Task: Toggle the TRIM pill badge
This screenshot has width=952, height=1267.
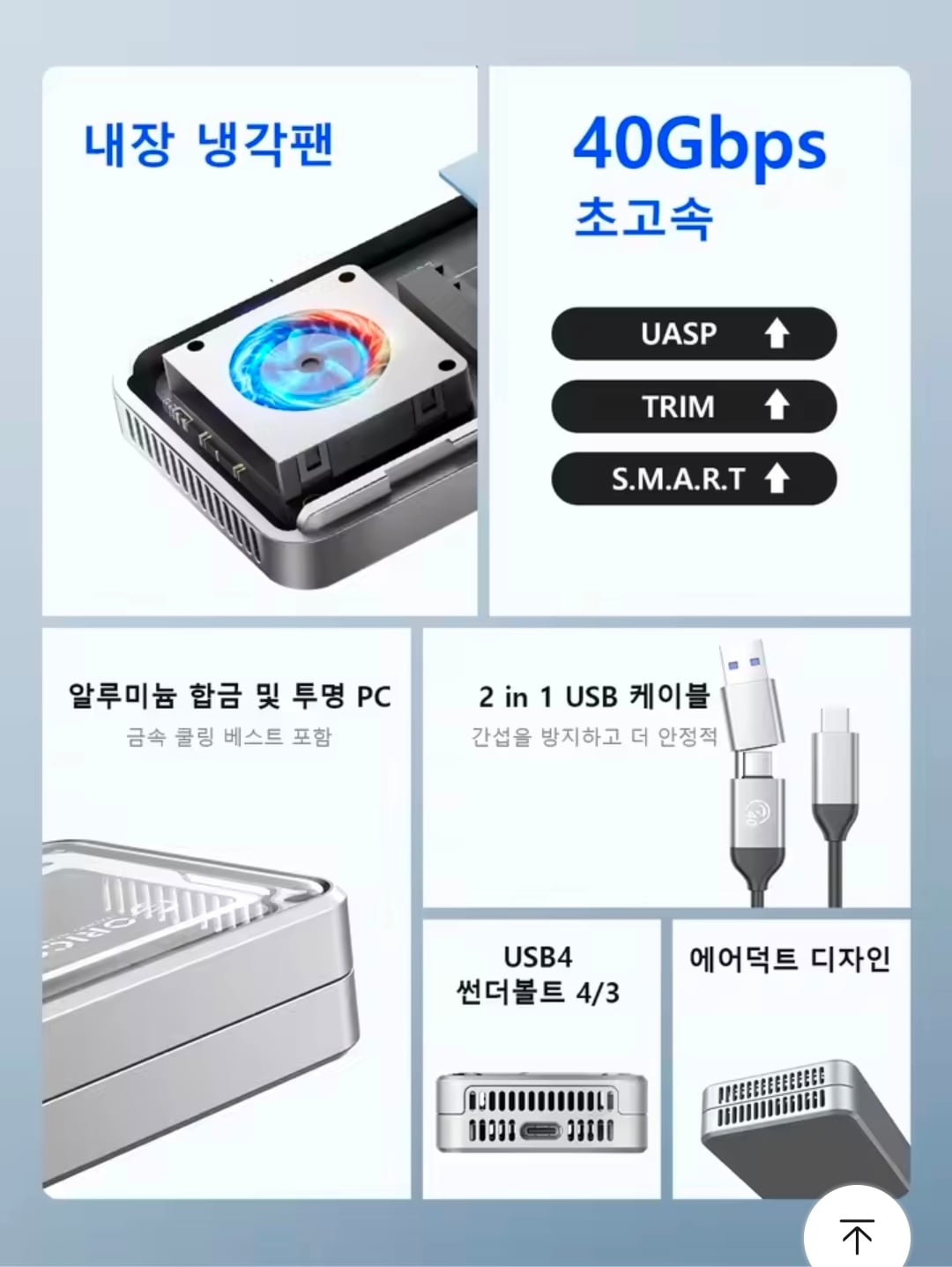Action: click(x=692, y=406)
